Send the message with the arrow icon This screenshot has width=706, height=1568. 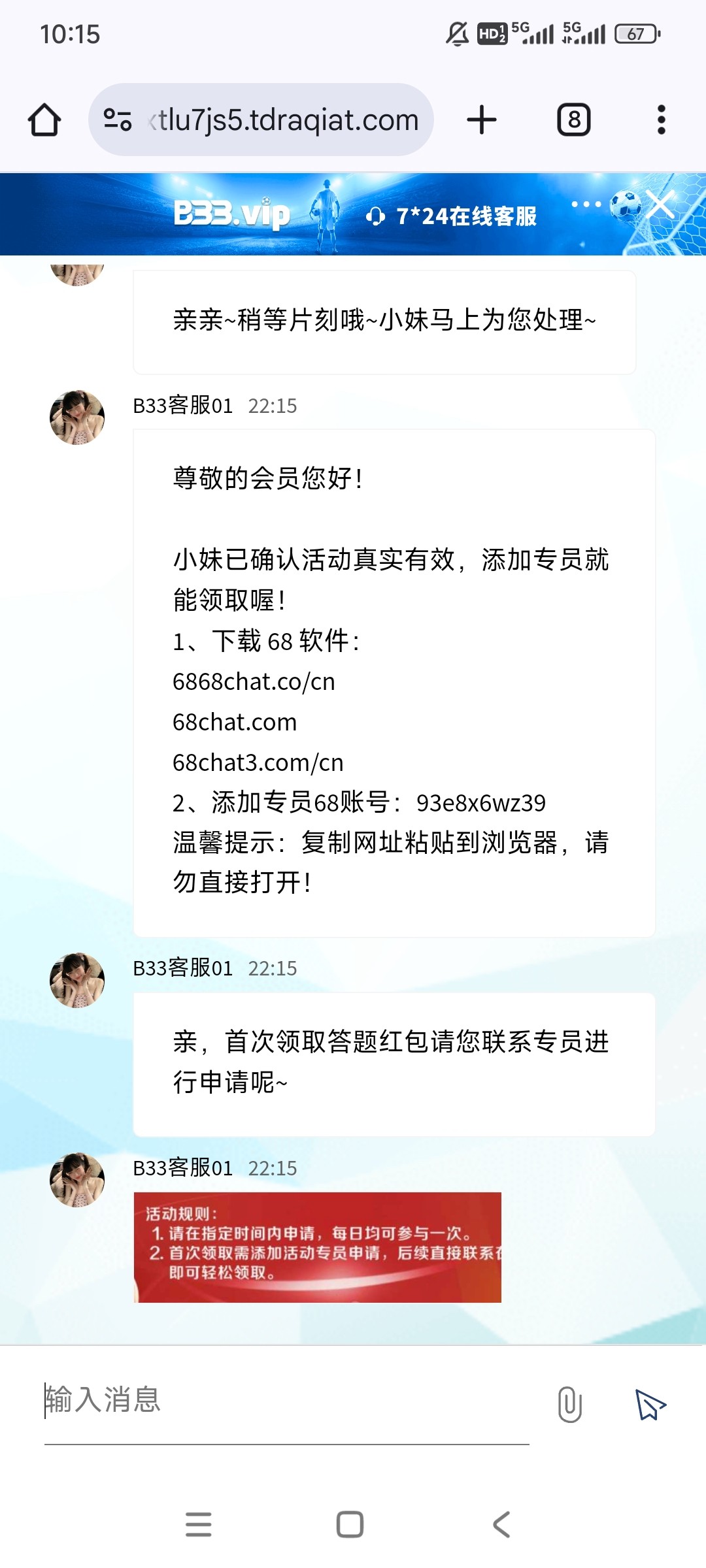[650, 1404]
